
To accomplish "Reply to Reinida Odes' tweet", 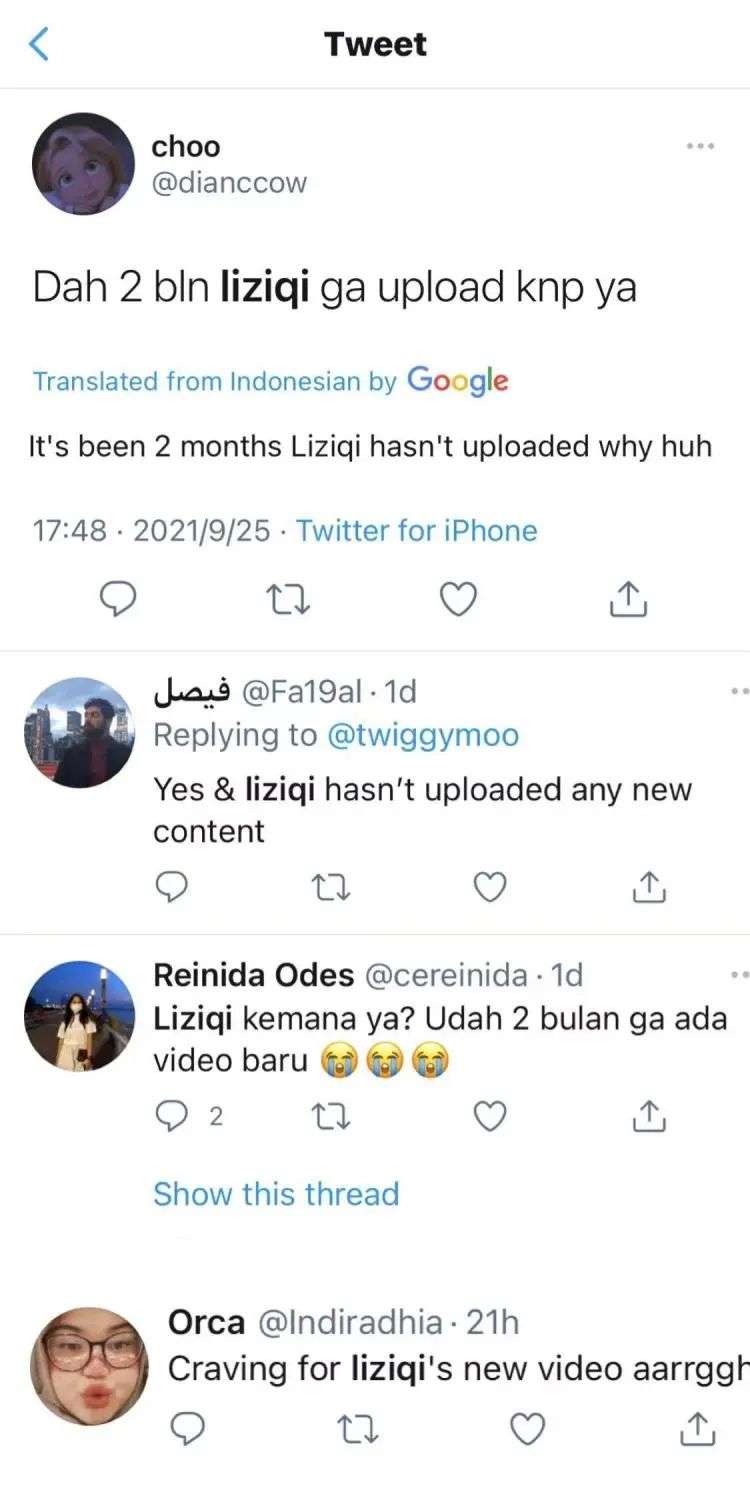I will coord(173,1116).
